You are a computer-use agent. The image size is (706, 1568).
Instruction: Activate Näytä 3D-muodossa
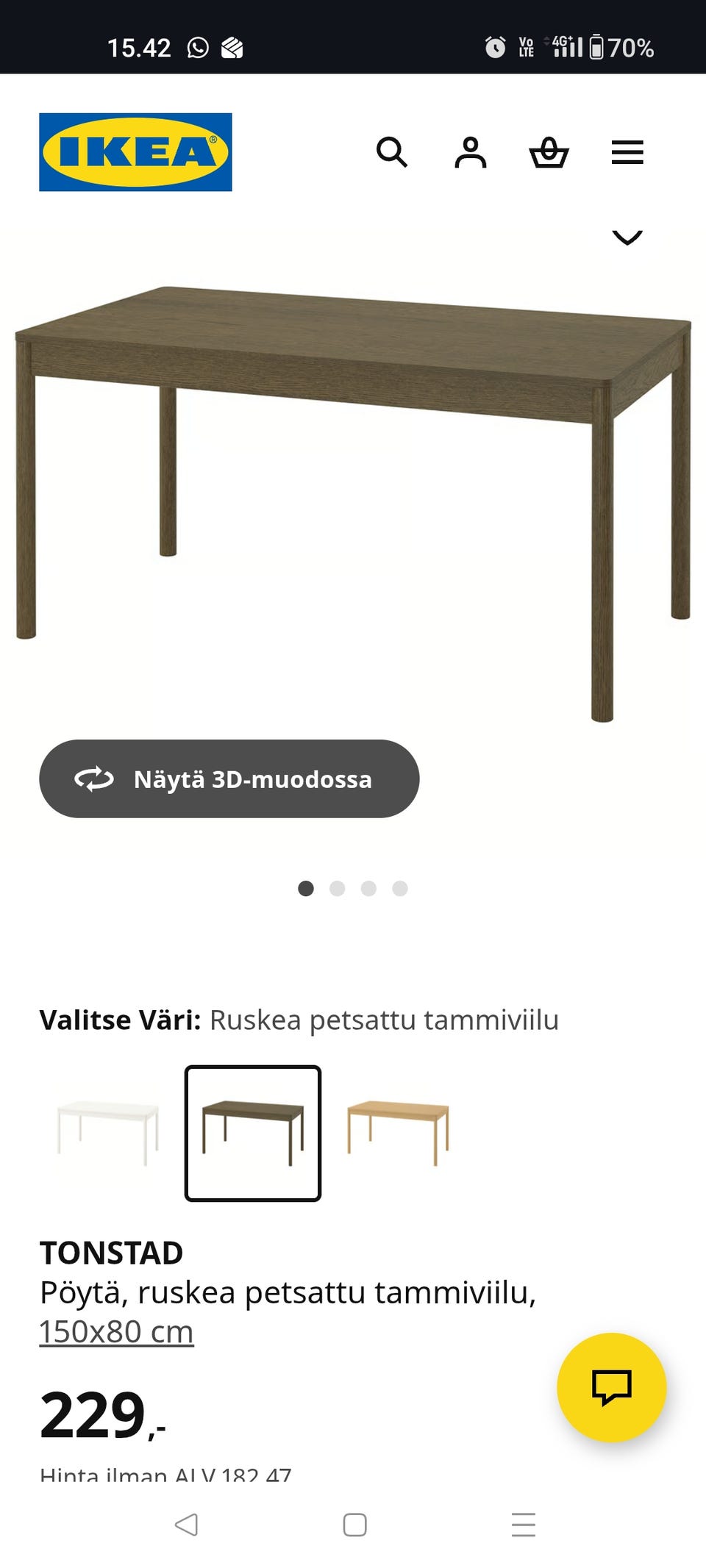point(228,779)
